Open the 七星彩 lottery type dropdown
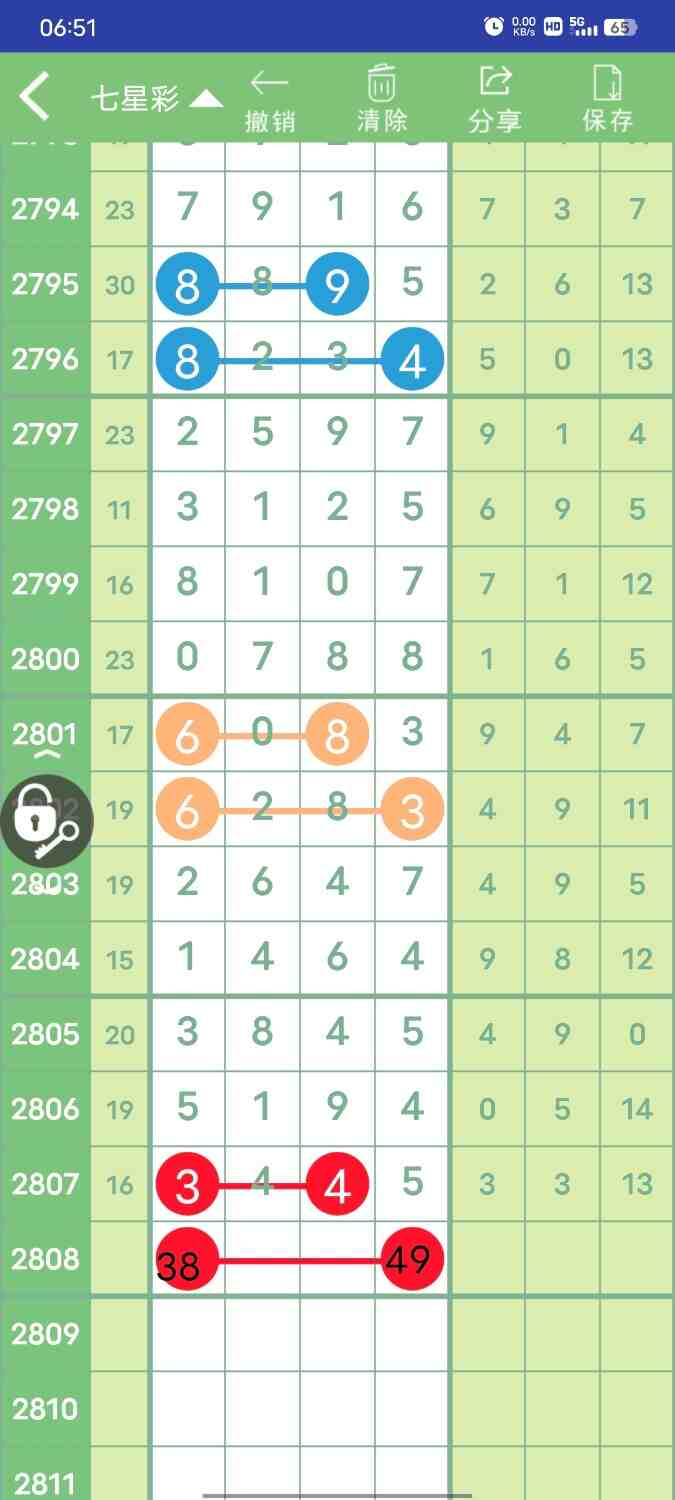The height and width of the screenshot is (1500, 675). (155, 98)
